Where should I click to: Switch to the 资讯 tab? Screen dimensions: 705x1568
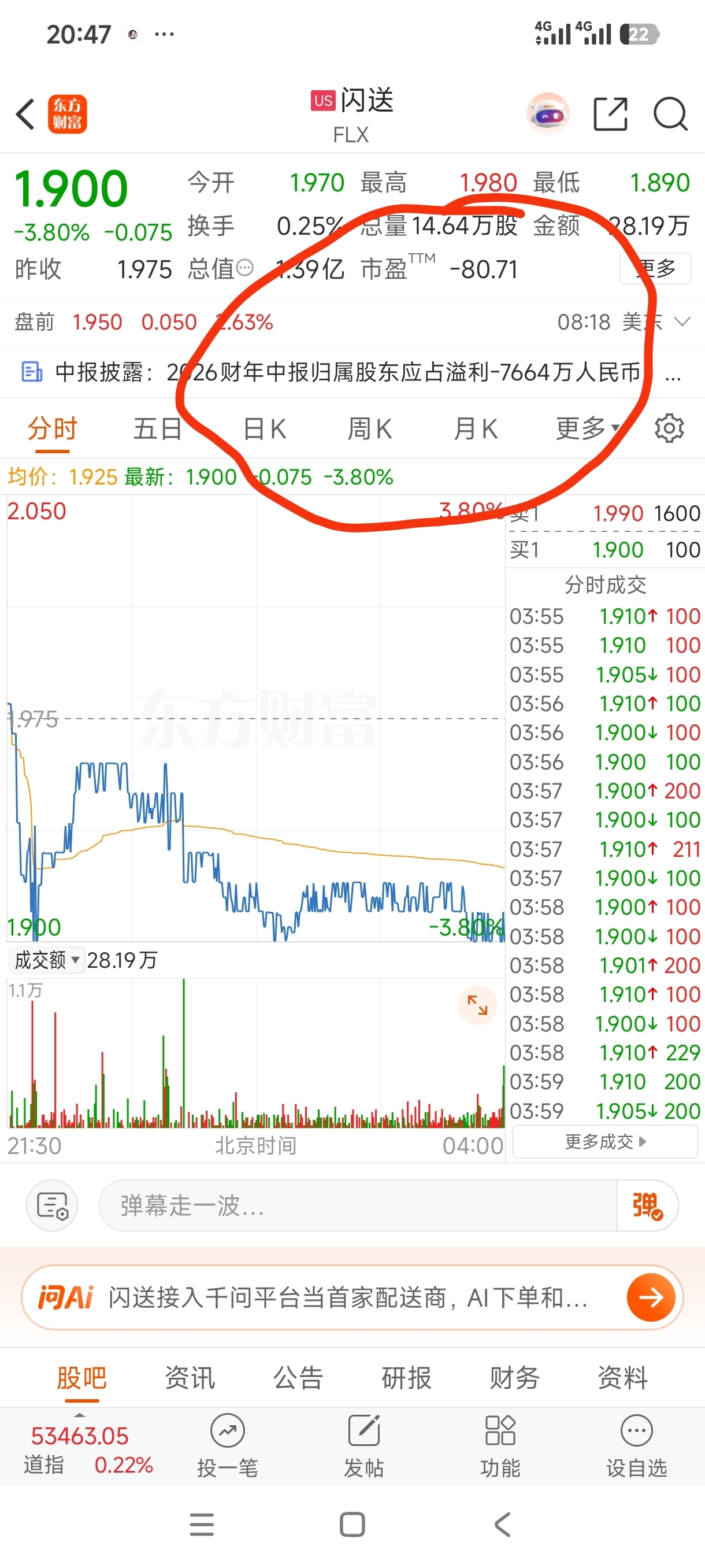(190, 1377)
